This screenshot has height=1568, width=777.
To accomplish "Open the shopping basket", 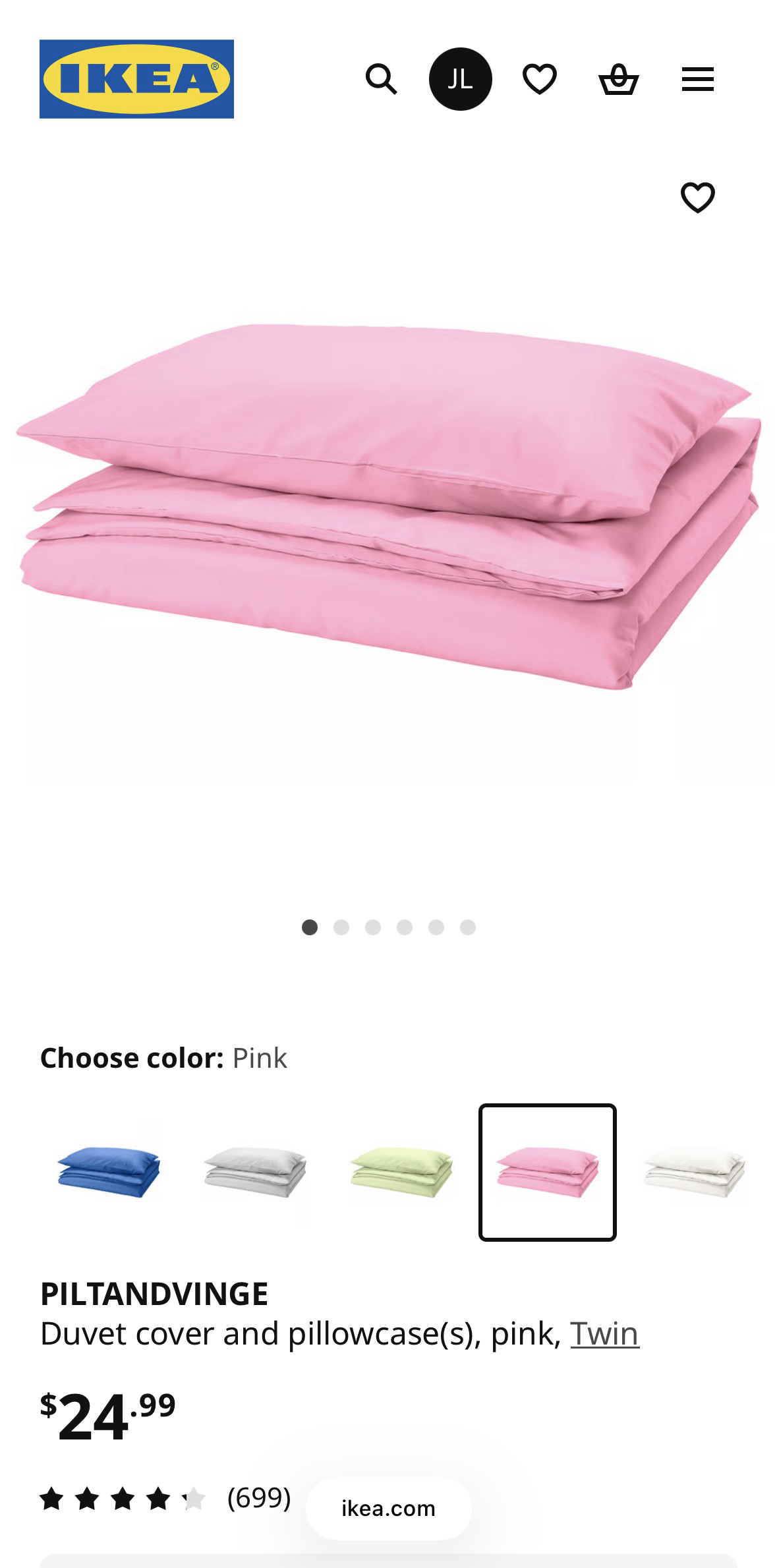I will click(618, 79).
